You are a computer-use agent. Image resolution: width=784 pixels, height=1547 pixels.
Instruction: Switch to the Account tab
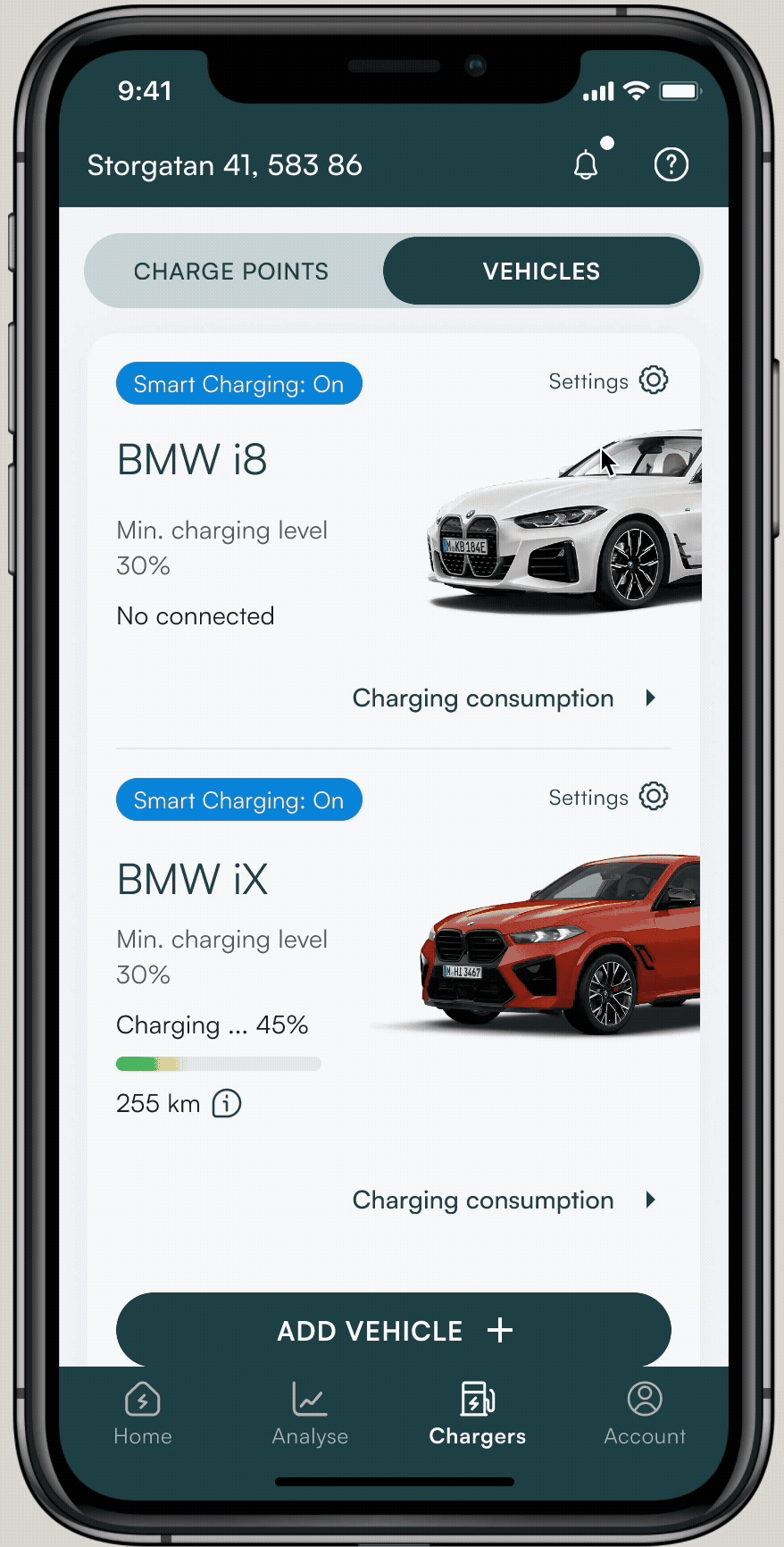click(x=645, y=1414)
